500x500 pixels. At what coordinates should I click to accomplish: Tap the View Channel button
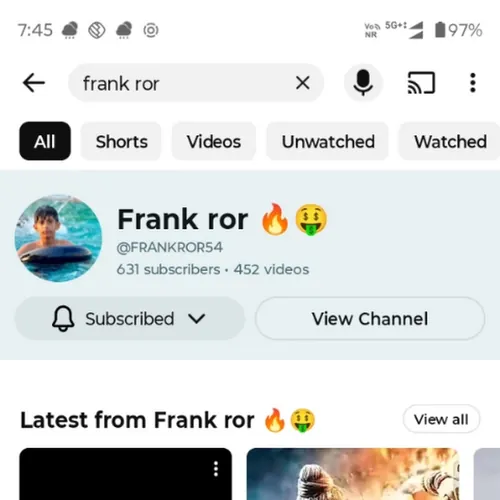click(x=370, y=319)
